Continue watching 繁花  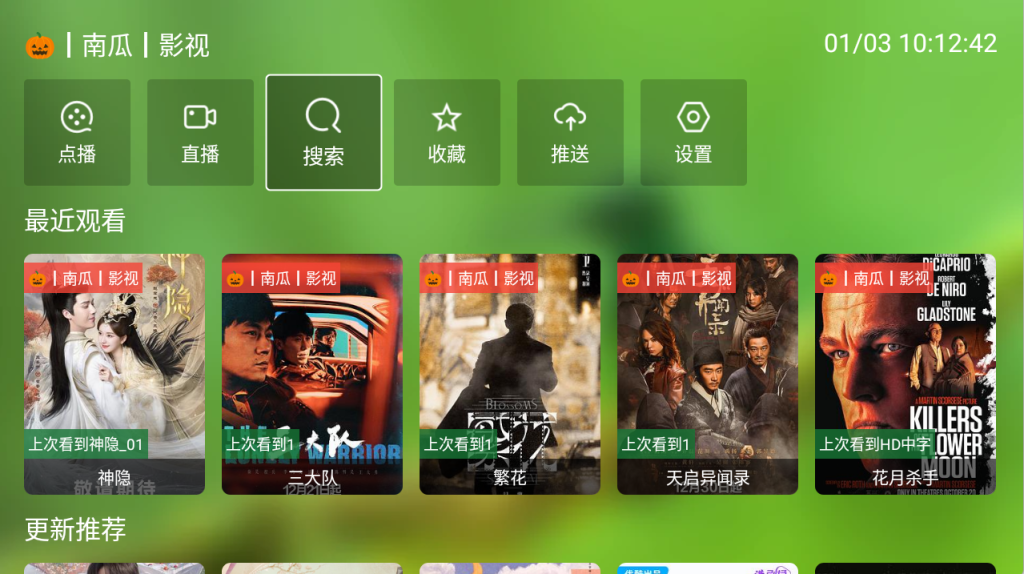click(509, 374)
